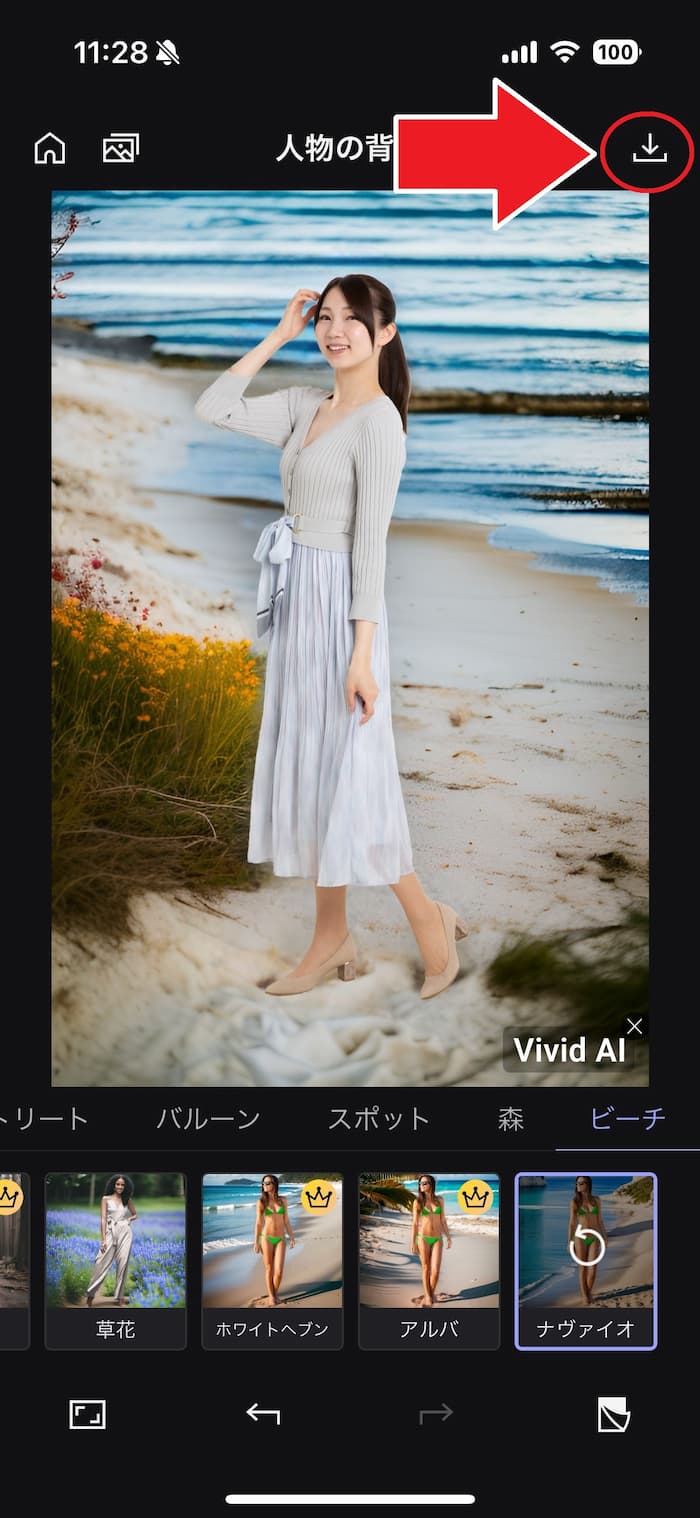The height and width of the screenshot is (1518, 700).
Task: Choose the アルバ beach background
Action: click(x=429, y=1260)
